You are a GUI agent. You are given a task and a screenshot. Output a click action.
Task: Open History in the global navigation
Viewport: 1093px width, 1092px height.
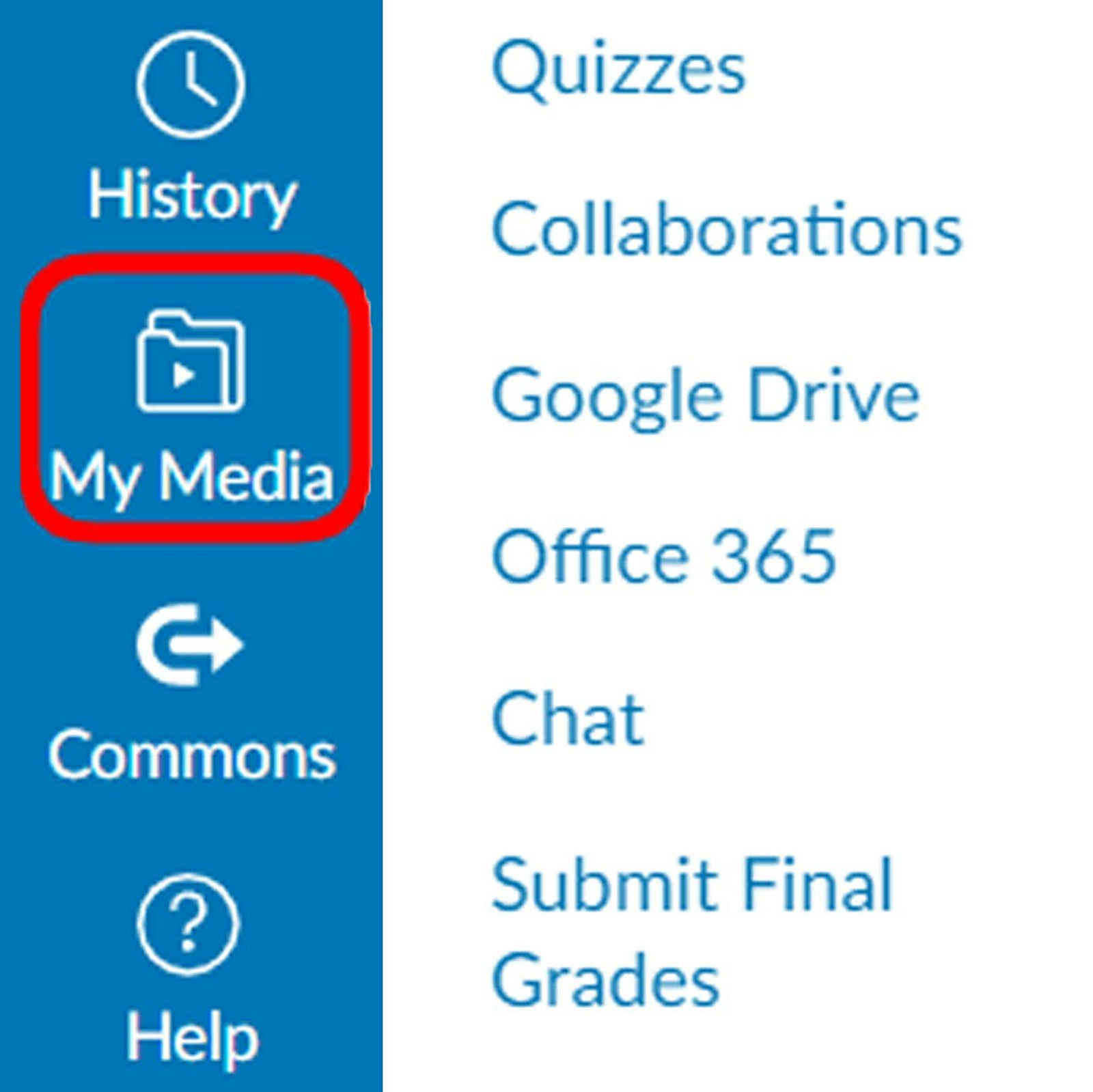pos(191,130)
